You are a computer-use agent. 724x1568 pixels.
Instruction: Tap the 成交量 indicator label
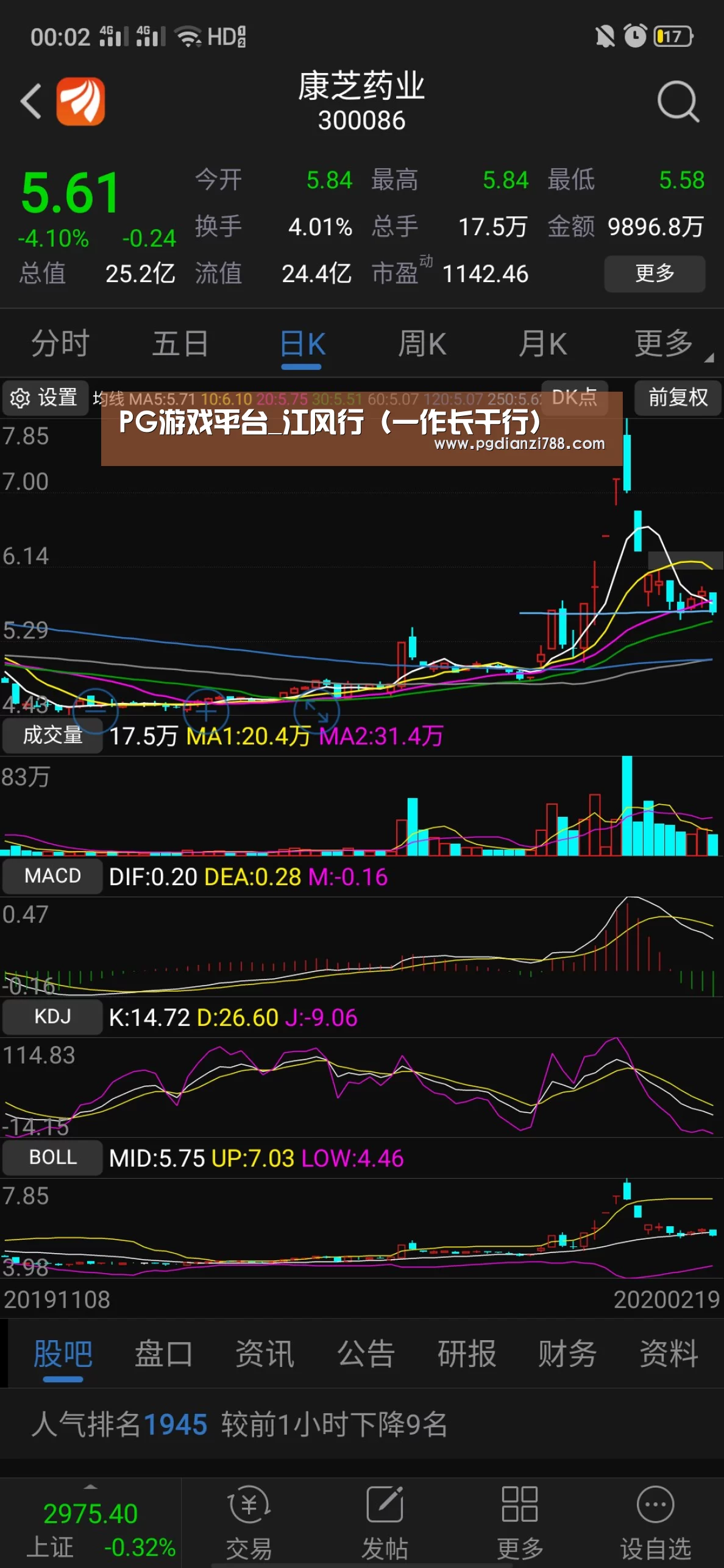pos(52,735)
